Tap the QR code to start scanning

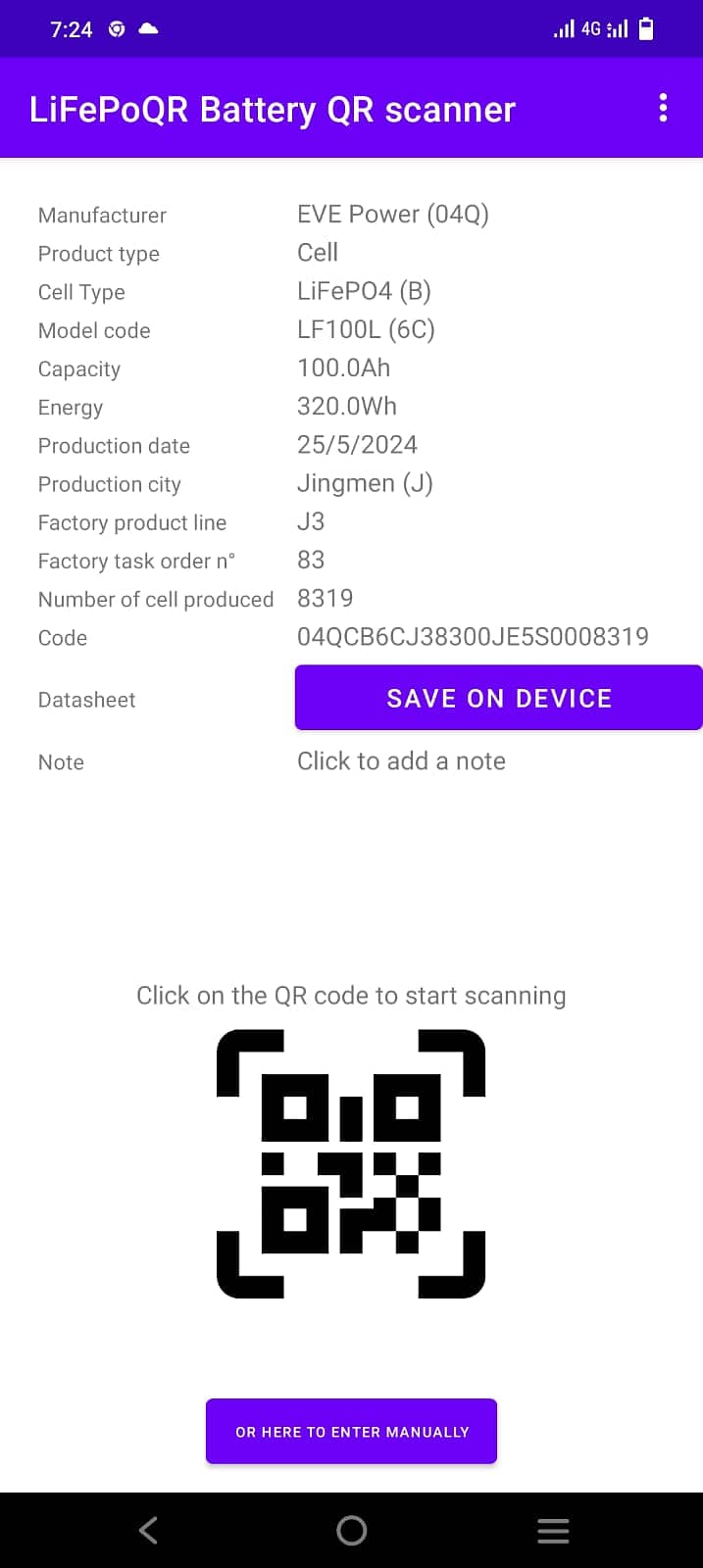coord(351,1163)
